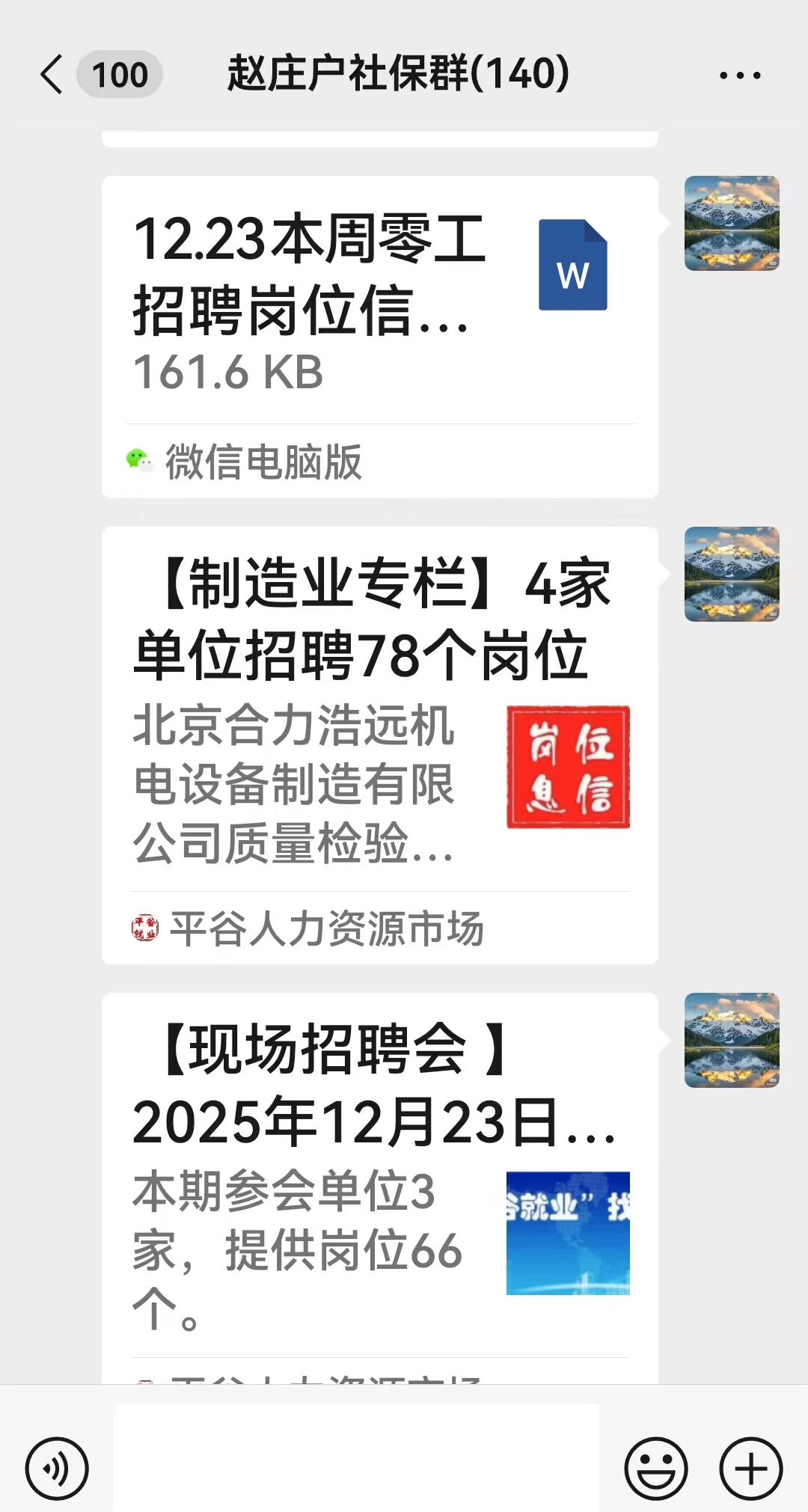Switch to voice message input
The image size is (808, 1512).
click(57, 1468)
